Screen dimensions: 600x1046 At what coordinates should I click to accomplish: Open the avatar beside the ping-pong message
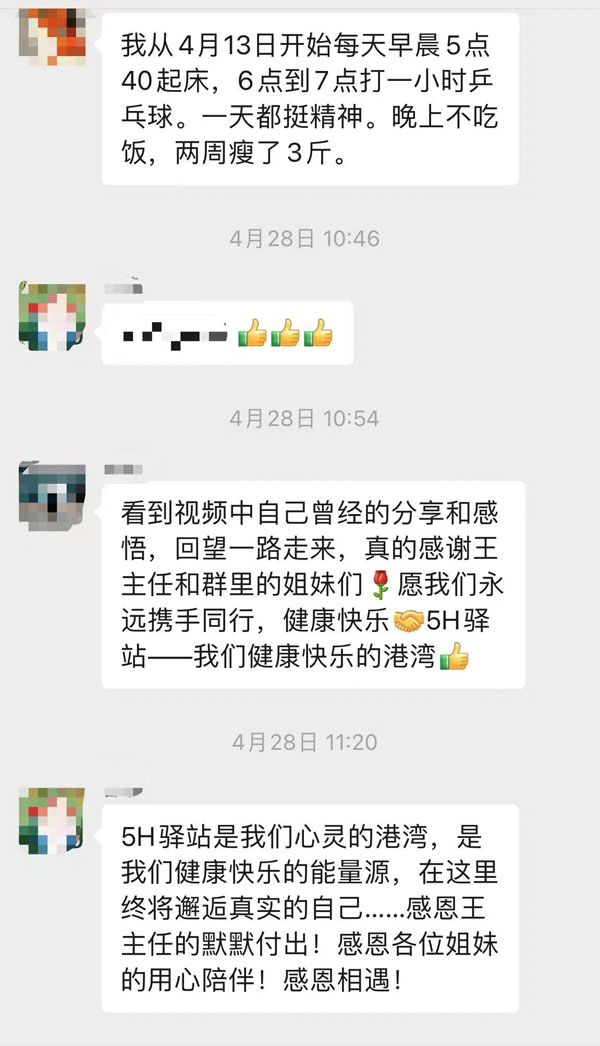pyautogui.click(x=52, y=30)
